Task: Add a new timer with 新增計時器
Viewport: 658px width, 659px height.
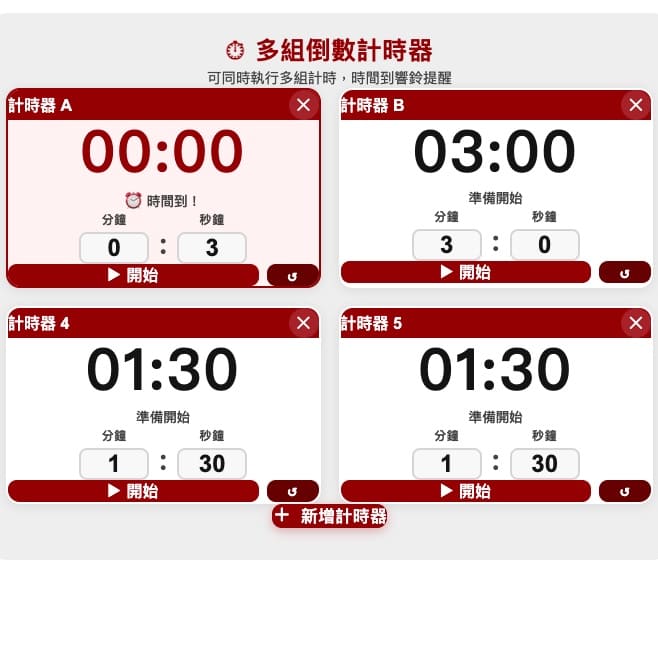Action: 330,516
